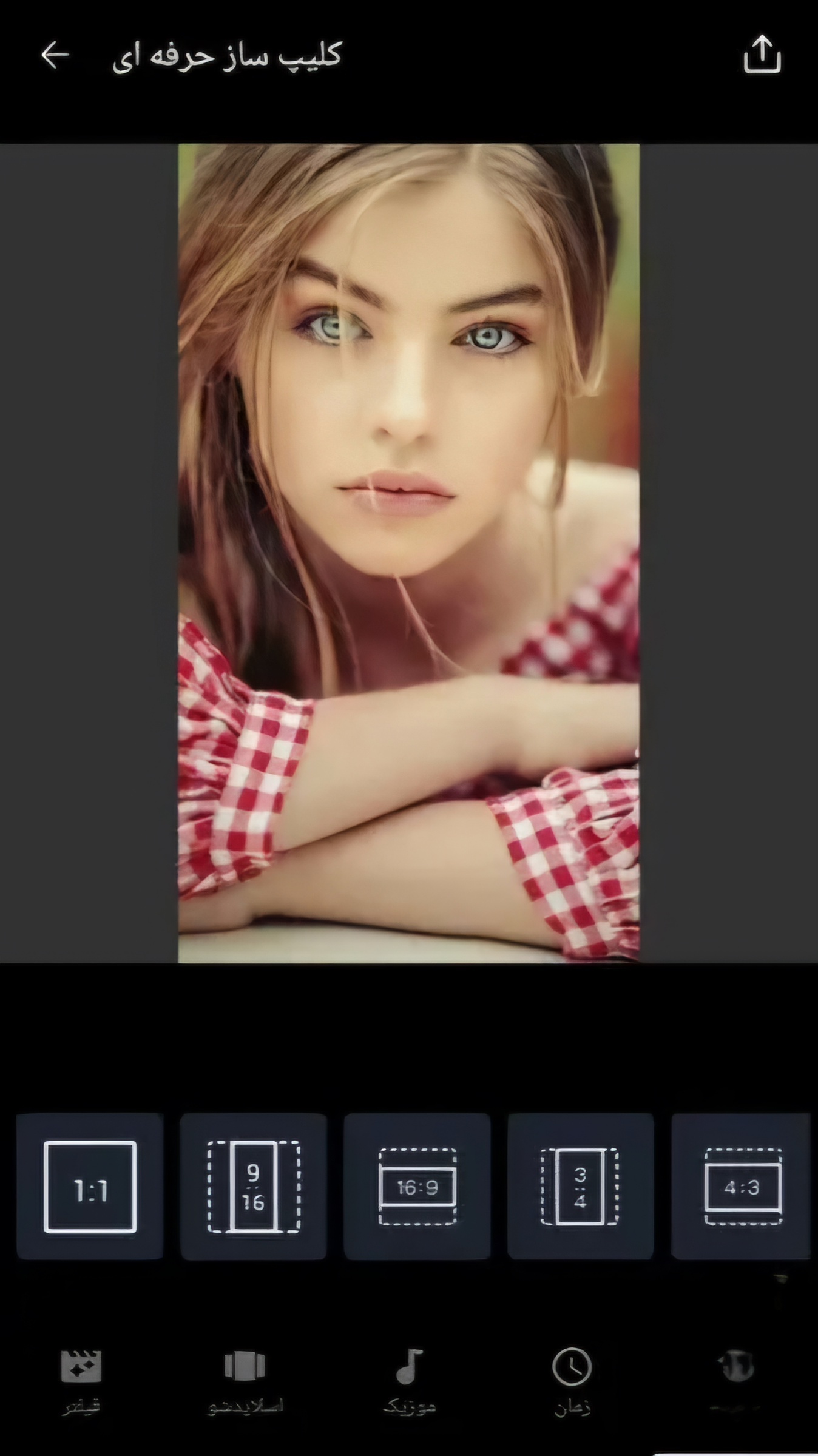Set the 4:3 aspect ratio
The width and height of the screenshot is (818, 1456).
point(742,1187)
